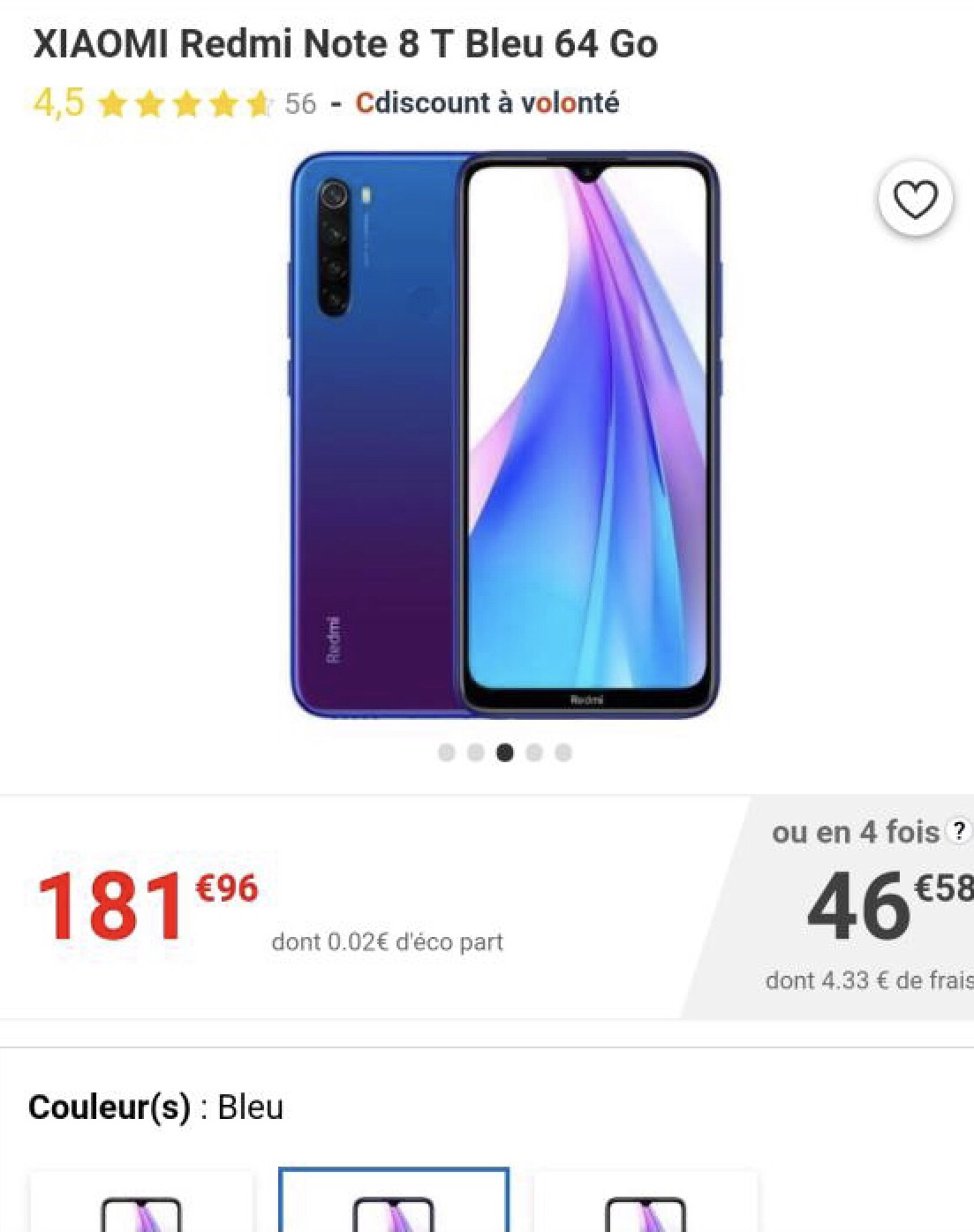Add the Redmi Note 8T to favorites
Image resolution: width=974 pixels, height=1232 pixels.
[915, 200]
